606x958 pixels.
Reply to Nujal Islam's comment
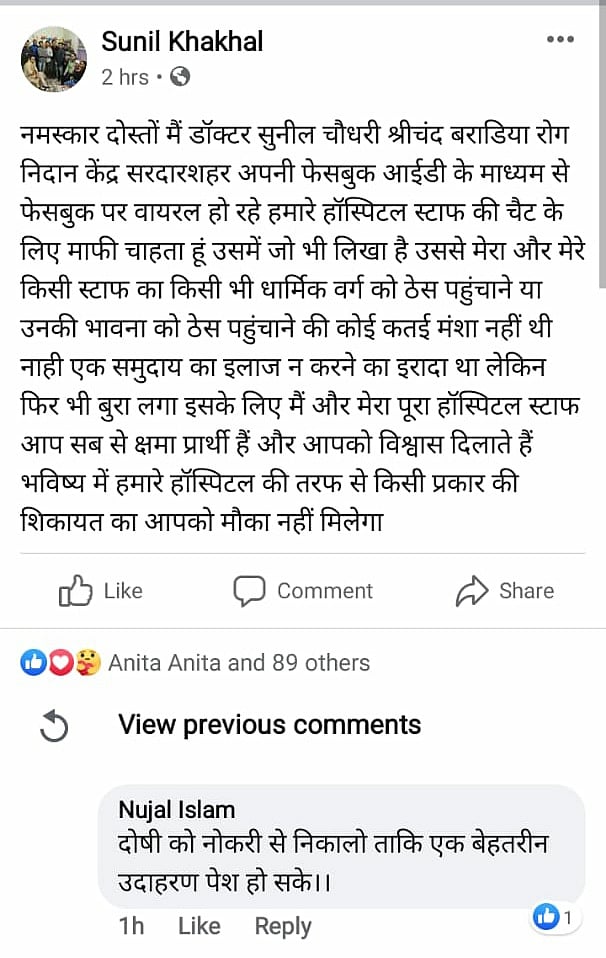[x=283, y=926]
